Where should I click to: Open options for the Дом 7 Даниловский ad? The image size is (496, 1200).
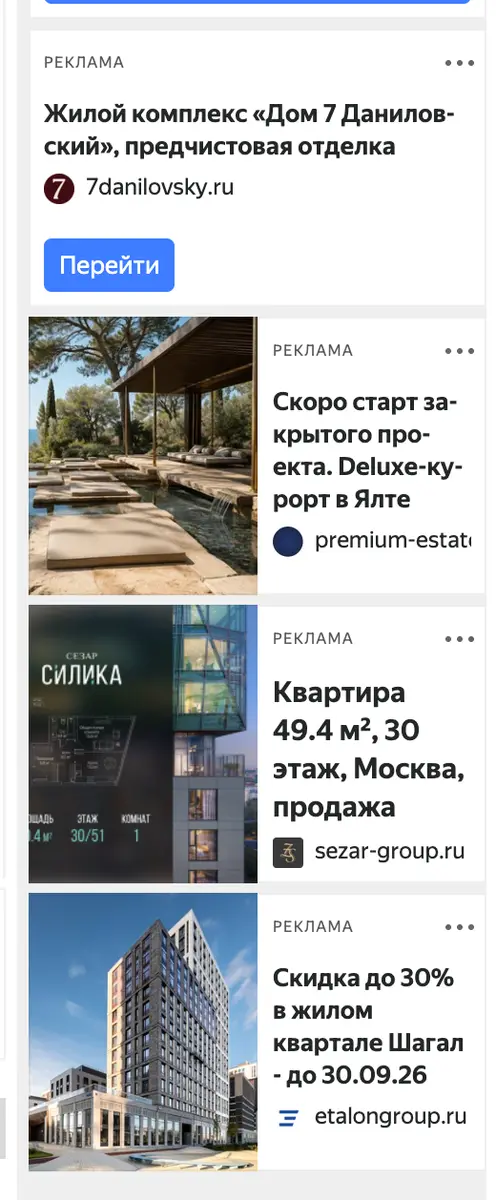(459, 63)
